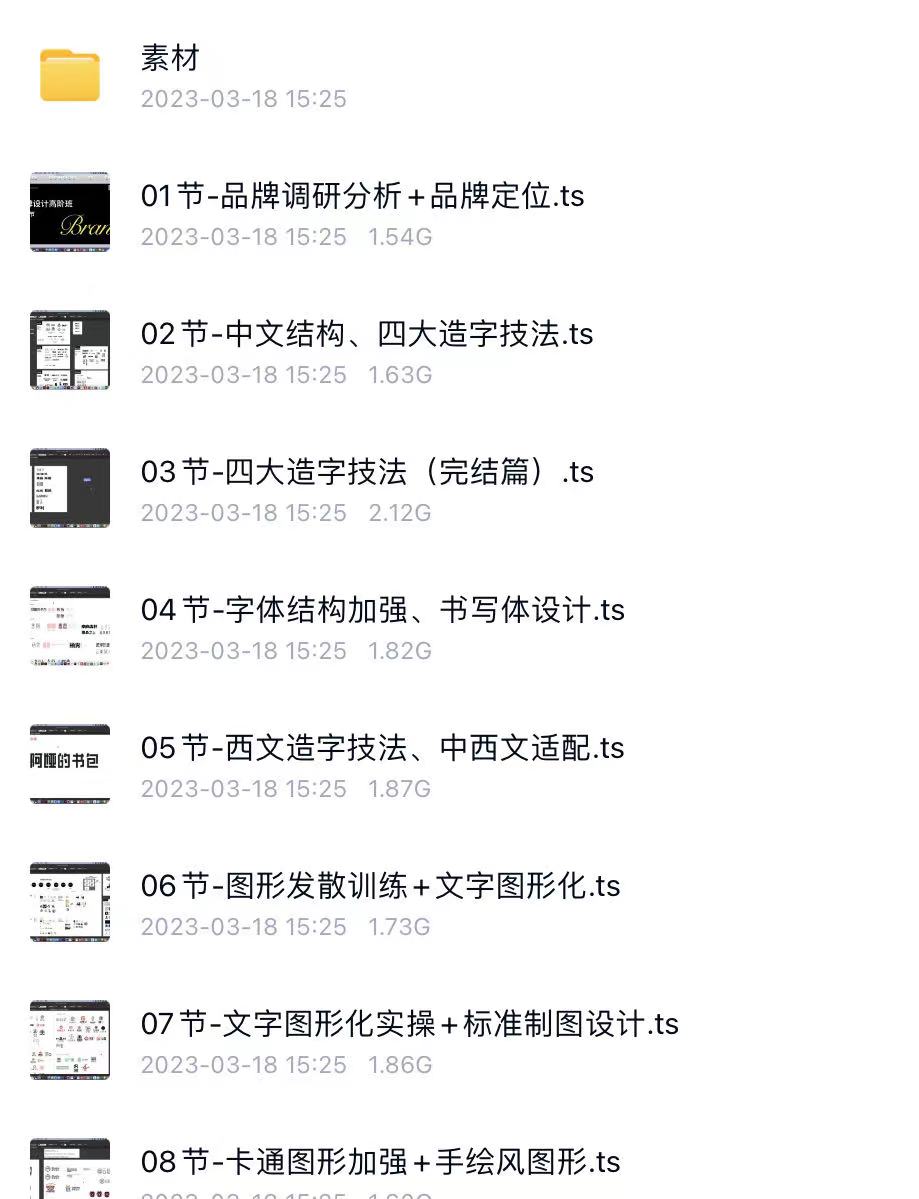Select 04节-字体结构加强、书写体设计.ts
Image resolution: width=919 pixels, height=1199 pixels.
point(382,611)
